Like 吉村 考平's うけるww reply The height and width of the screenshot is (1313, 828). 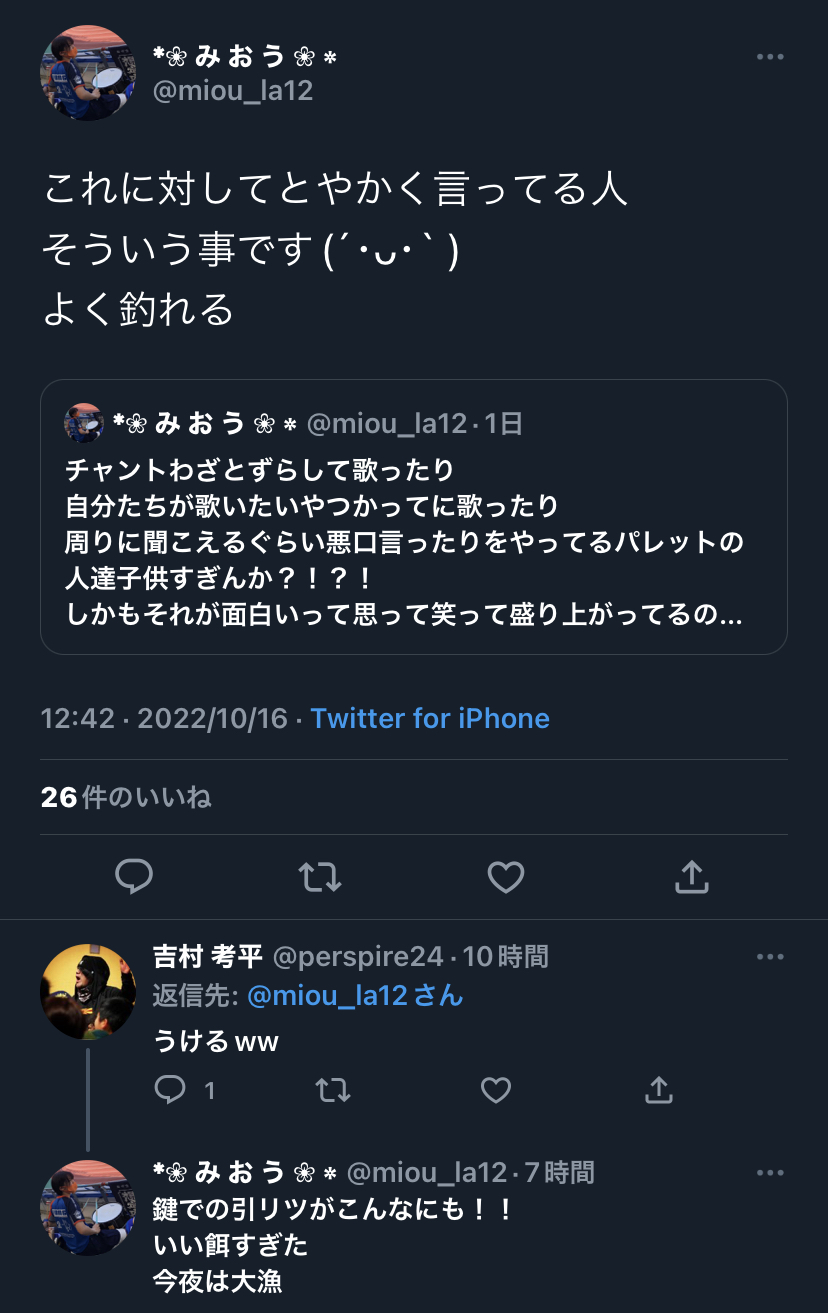[x=496, y=1089]
